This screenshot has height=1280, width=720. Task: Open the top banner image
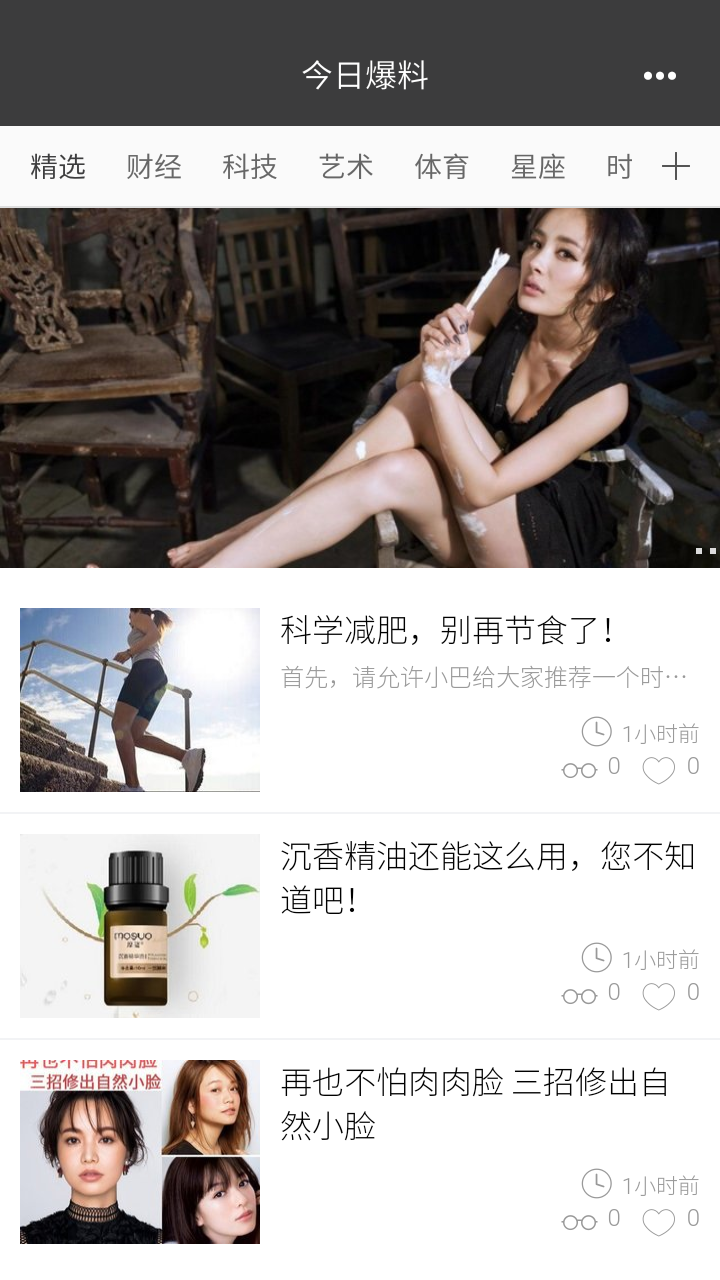coord(360,388)
